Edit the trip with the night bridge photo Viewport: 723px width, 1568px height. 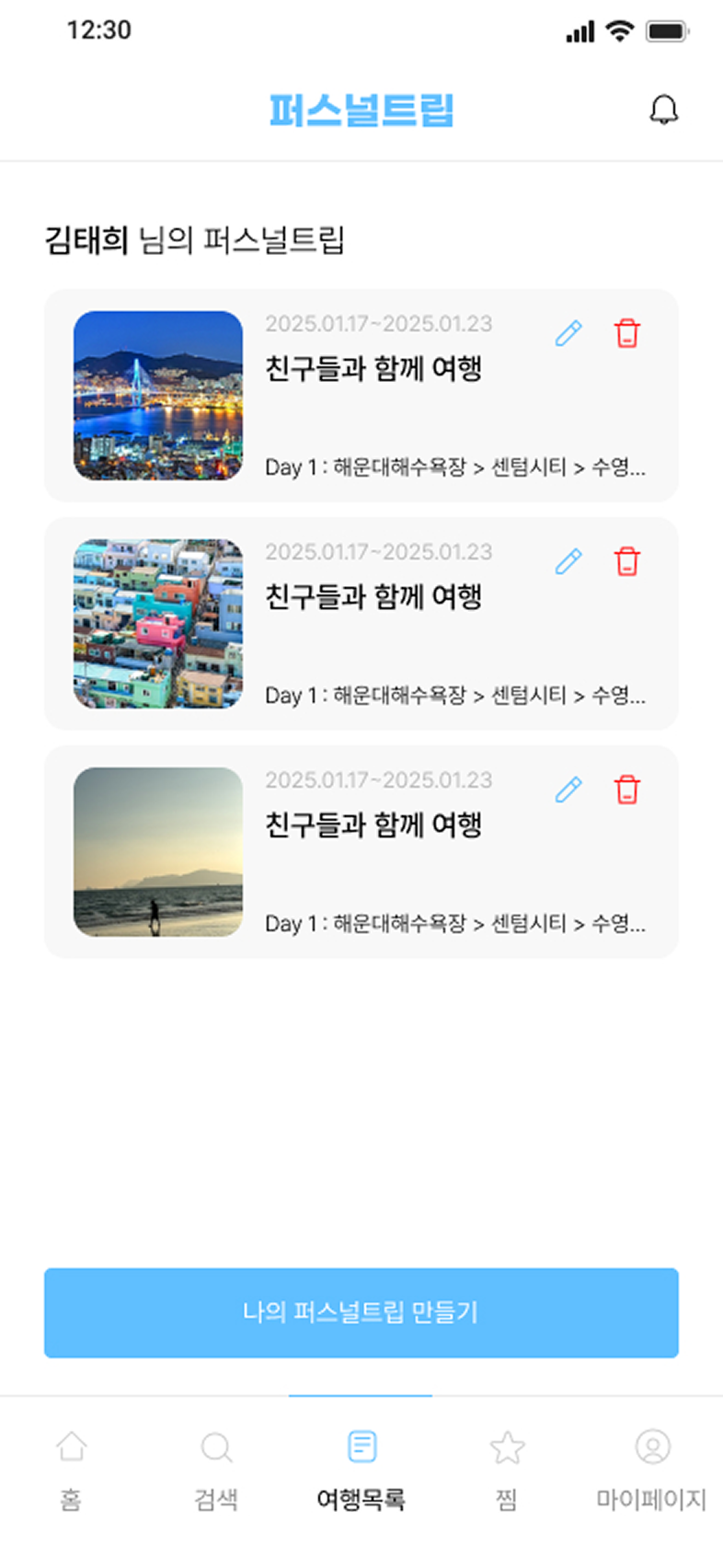[x=568, y=333]
